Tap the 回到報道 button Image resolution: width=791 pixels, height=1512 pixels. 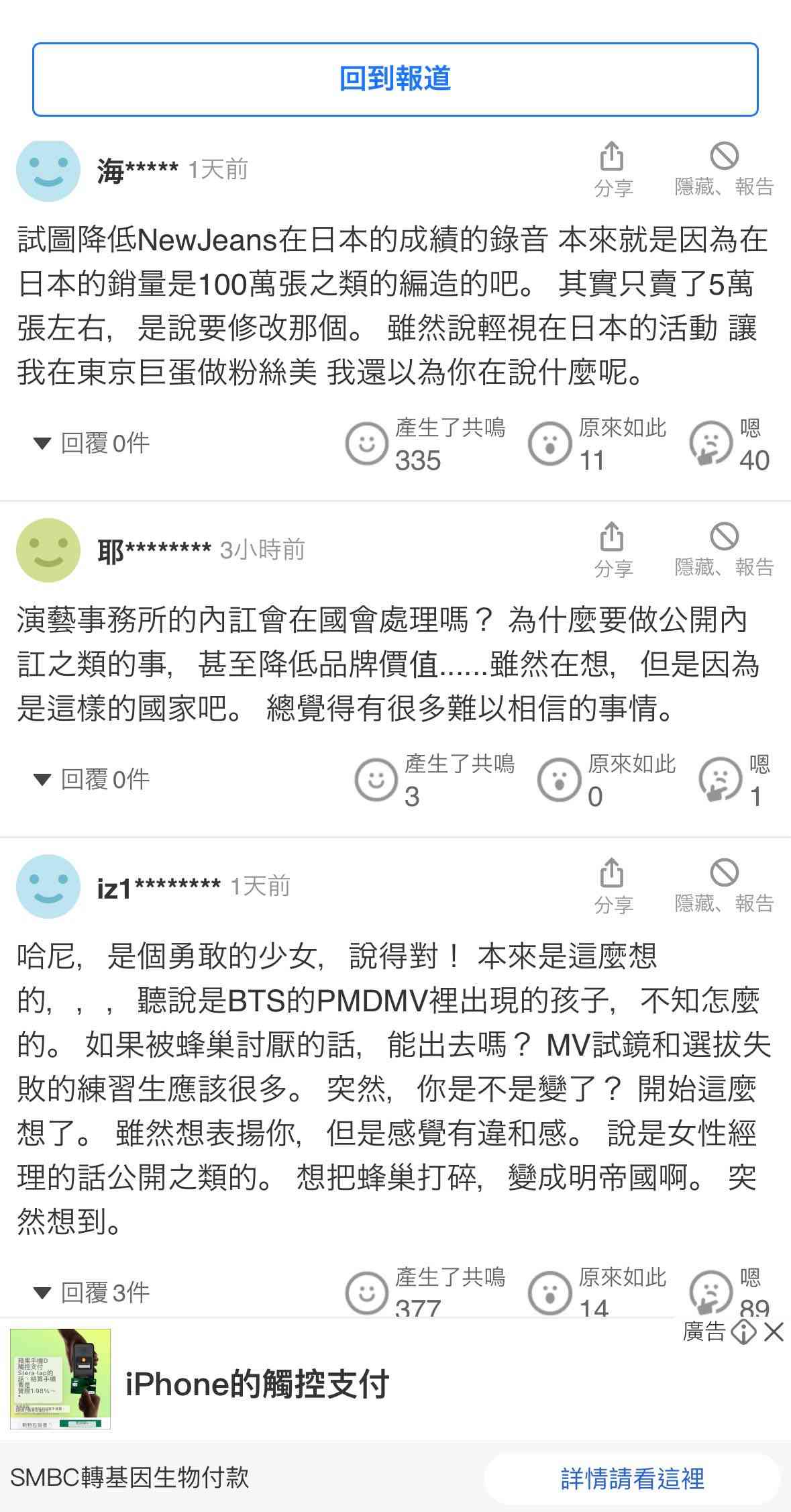tap(395, 79)
